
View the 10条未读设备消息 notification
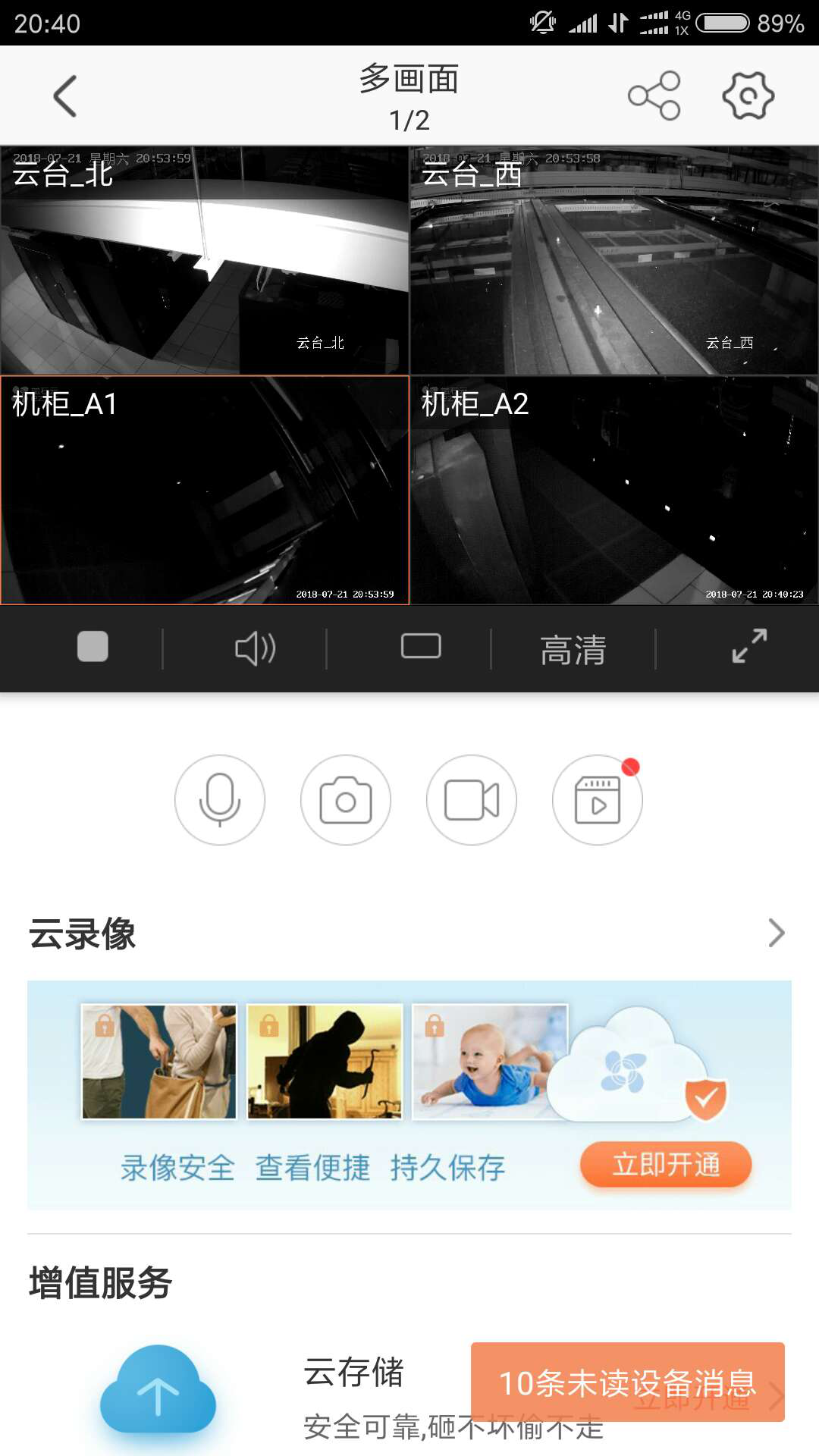pos(627,1382)
